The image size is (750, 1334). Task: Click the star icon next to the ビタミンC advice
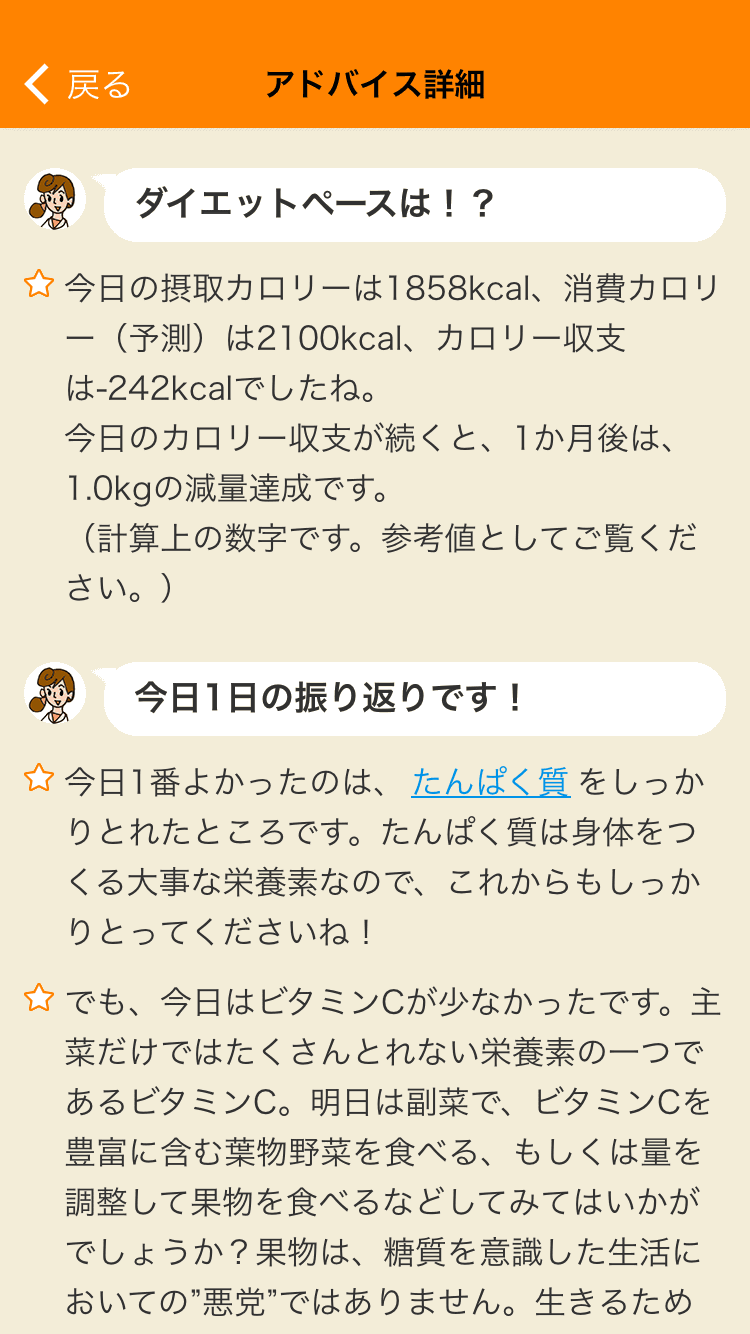[37, 998]
